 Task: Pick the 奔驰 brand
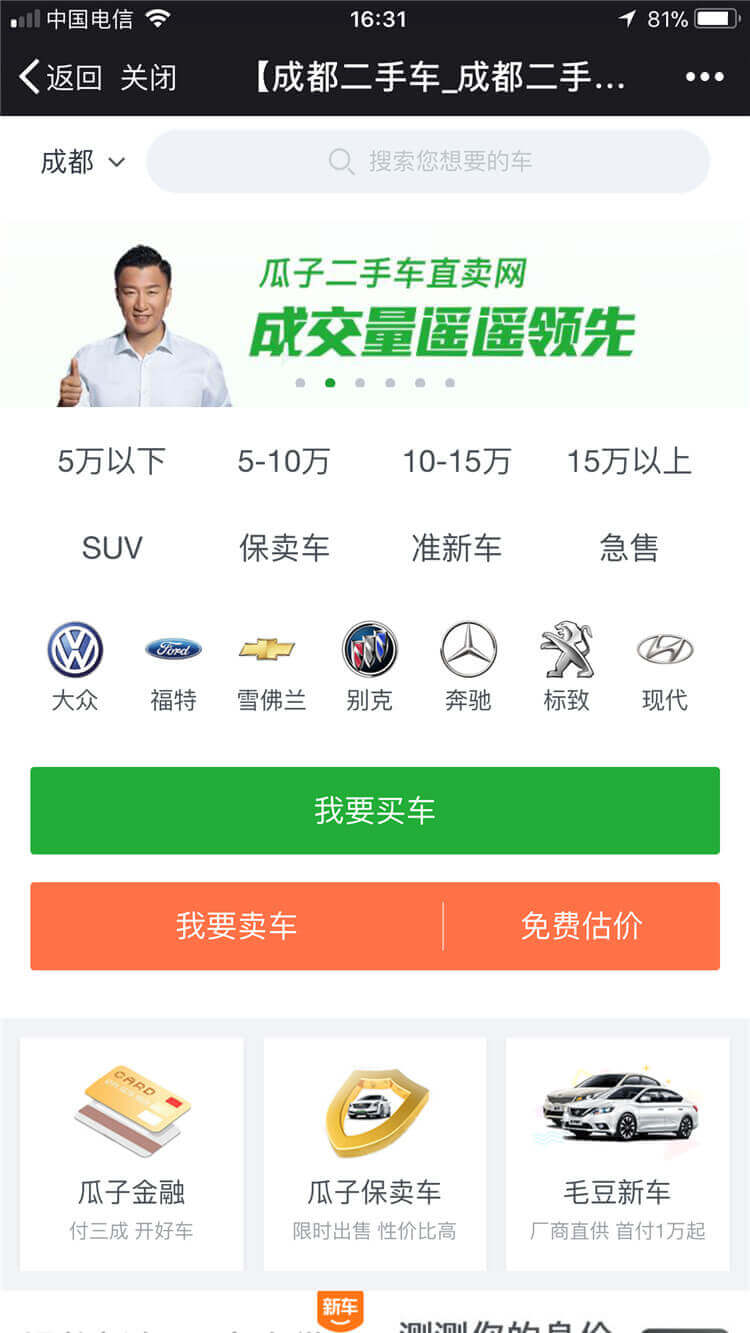468,665
